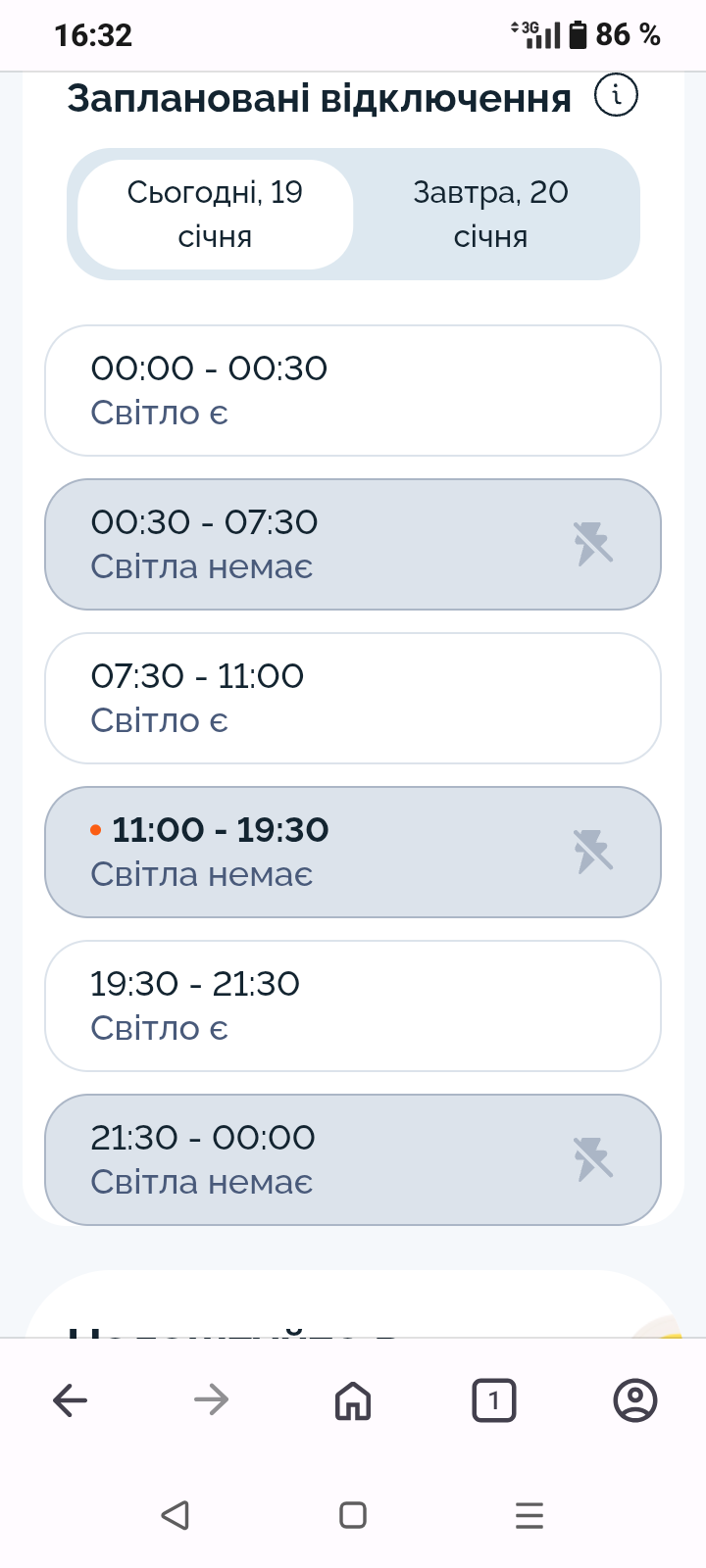Open the system recent apps
Viewport: 706px width, 1568px height.
(x=529, y=1515)
